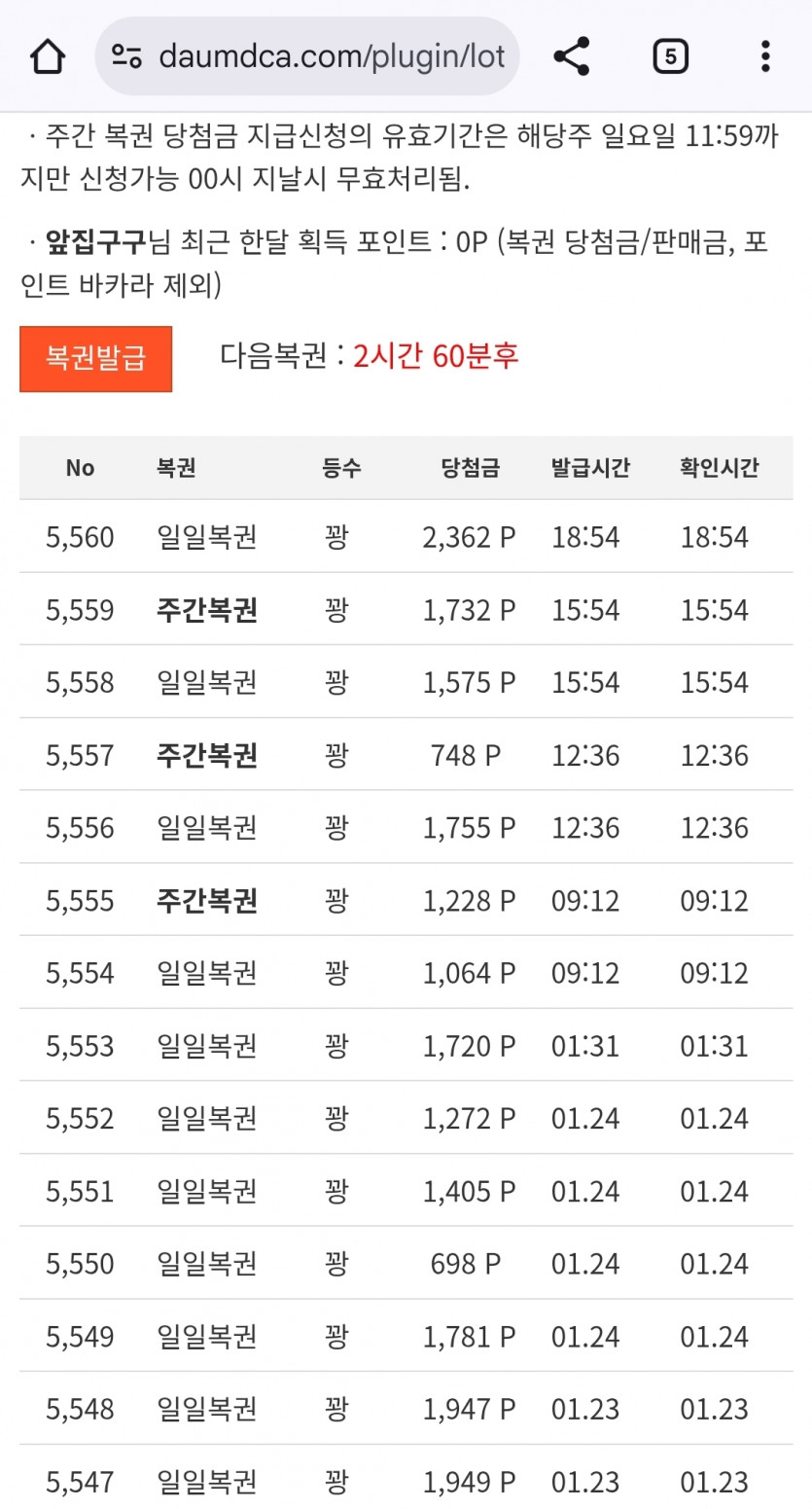
Task: Click the Home icon in browser toolbar
Action: pyautogui.click(x=47, y=55)
